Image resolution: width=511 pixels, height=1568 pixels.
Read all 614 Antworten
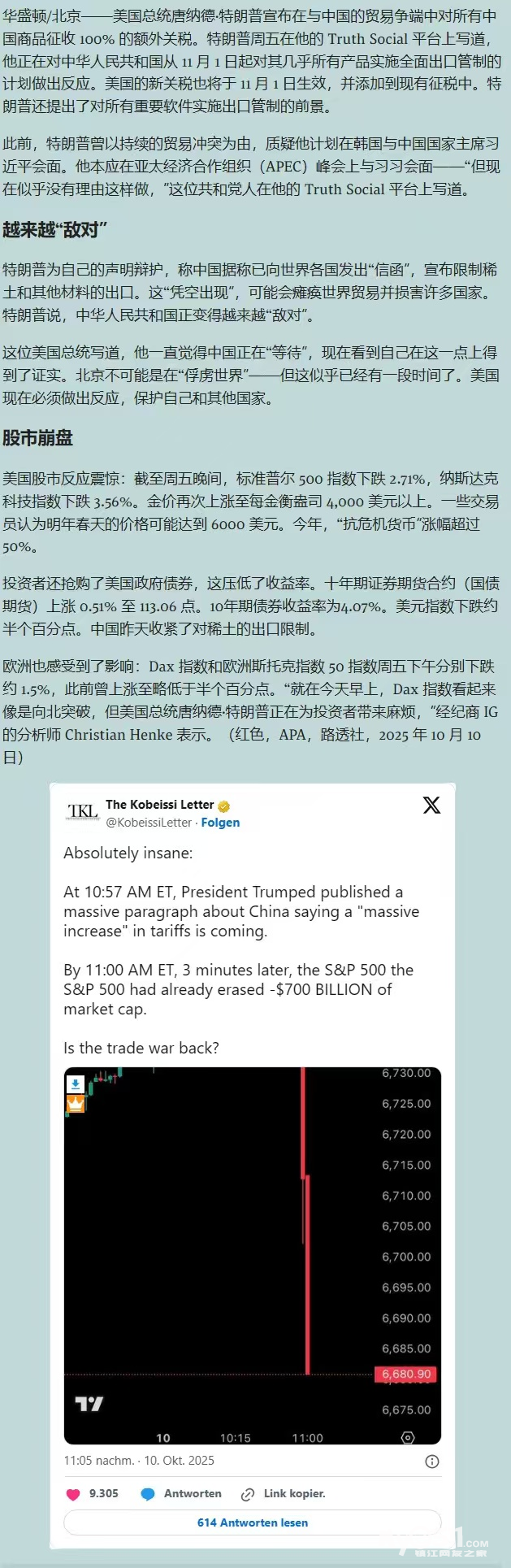tap(252, 1522)
